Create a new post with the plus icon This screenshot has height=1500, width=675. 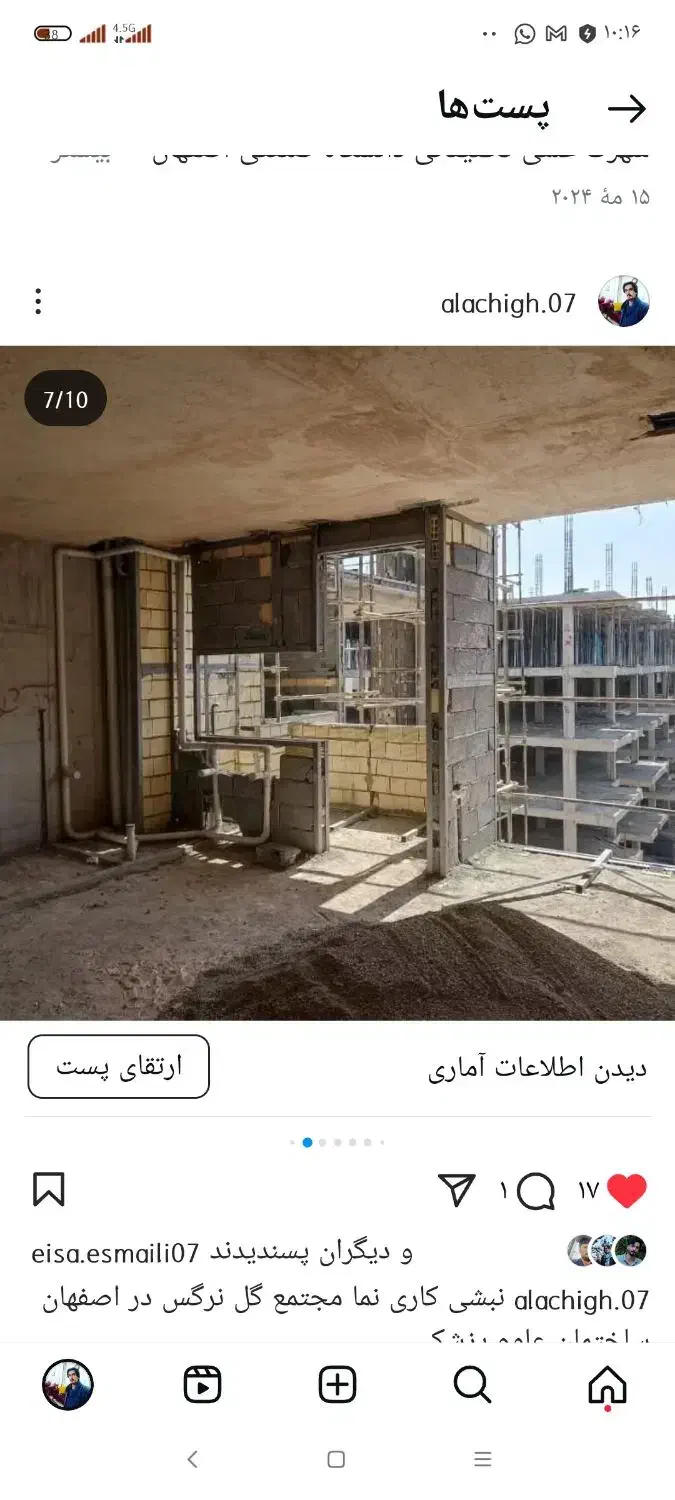[337, 1385]
